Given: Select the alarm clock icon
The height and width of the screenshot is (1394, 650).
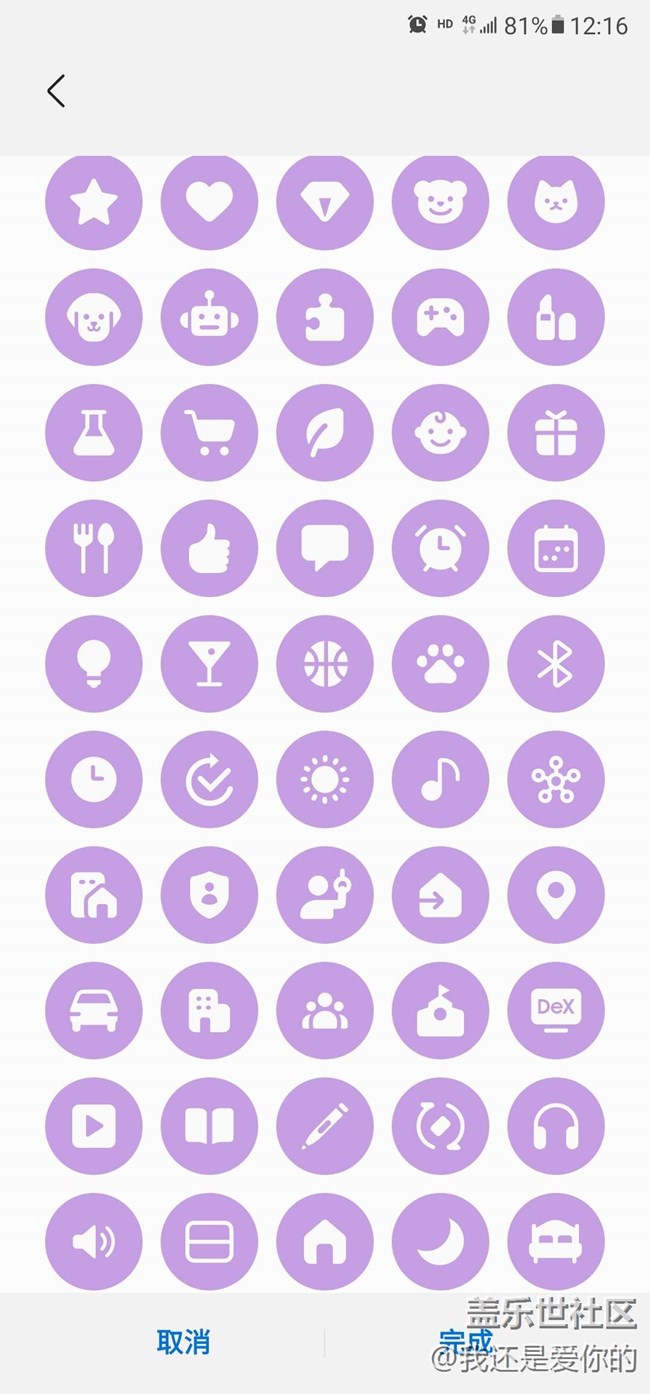Looking at the screenshot, I should [440, 549].
